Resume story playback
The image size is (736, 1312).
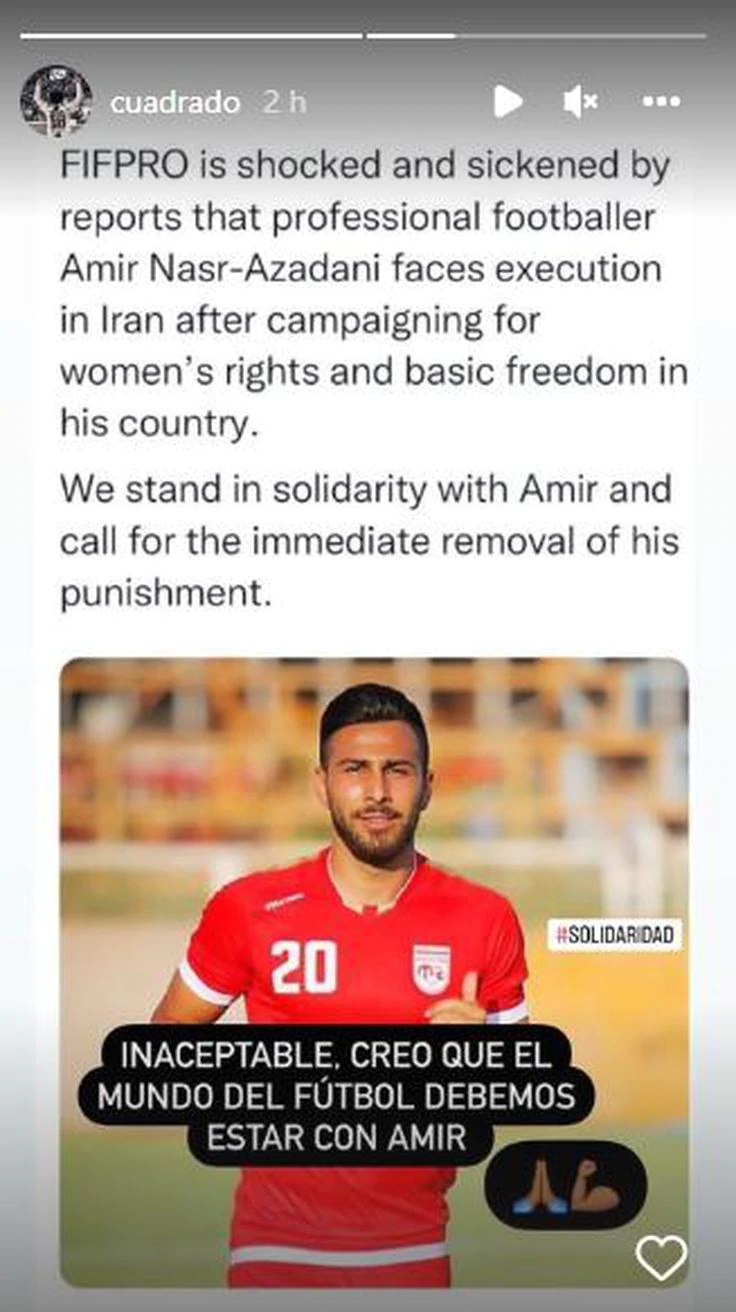click(507, 101)
